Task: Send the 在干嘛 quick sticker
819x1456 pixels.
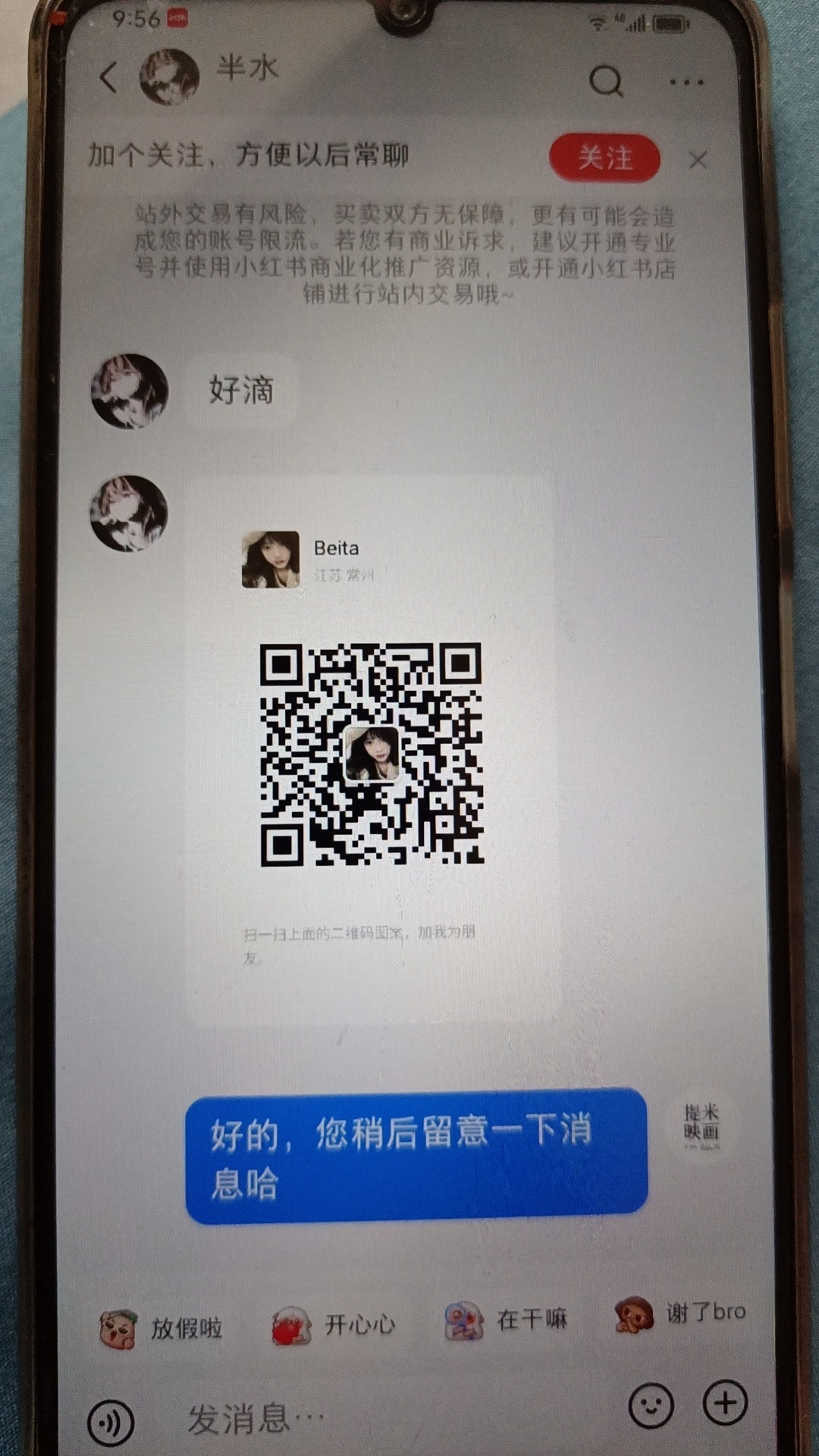Action: [507, 1320]
